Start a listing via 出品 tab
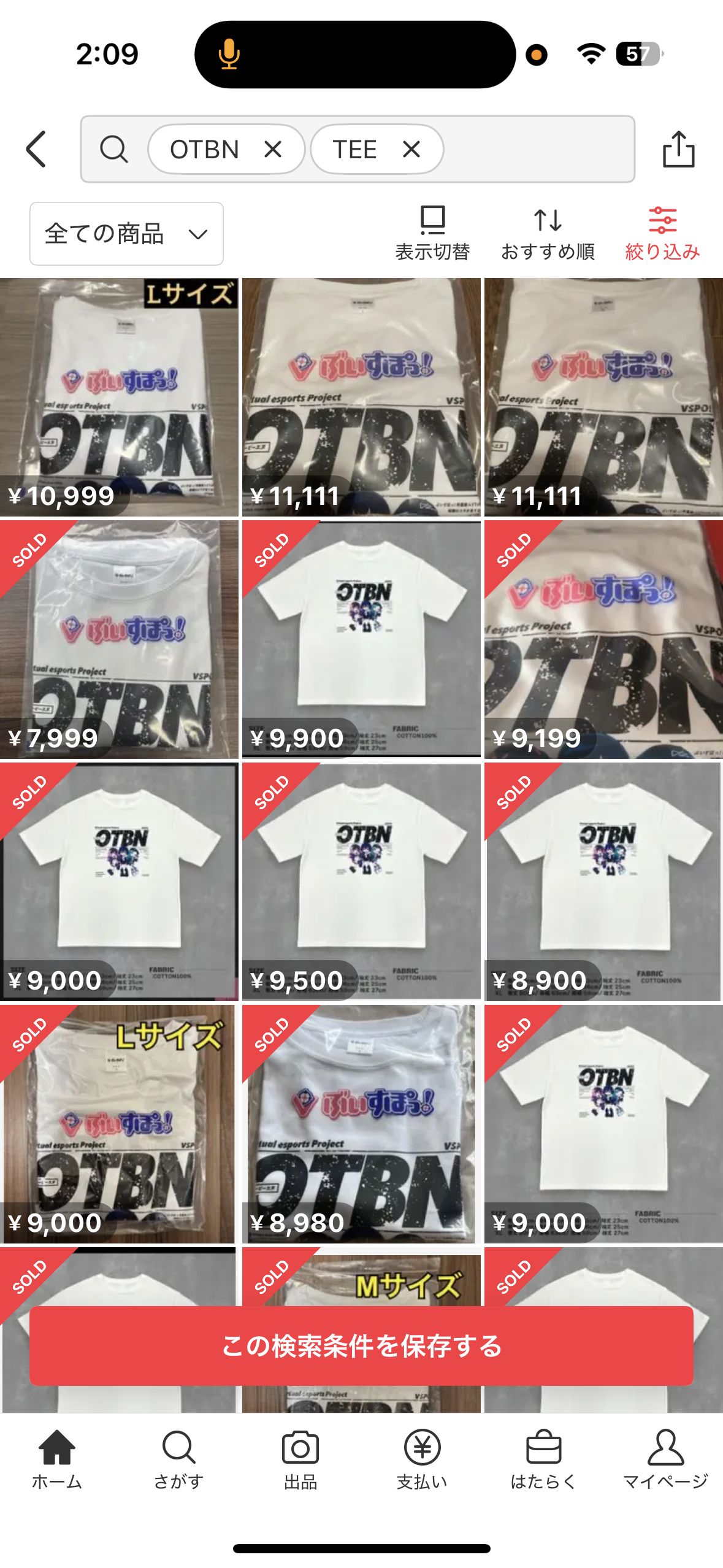723x1568 pixels. [x=300, y=1459]
